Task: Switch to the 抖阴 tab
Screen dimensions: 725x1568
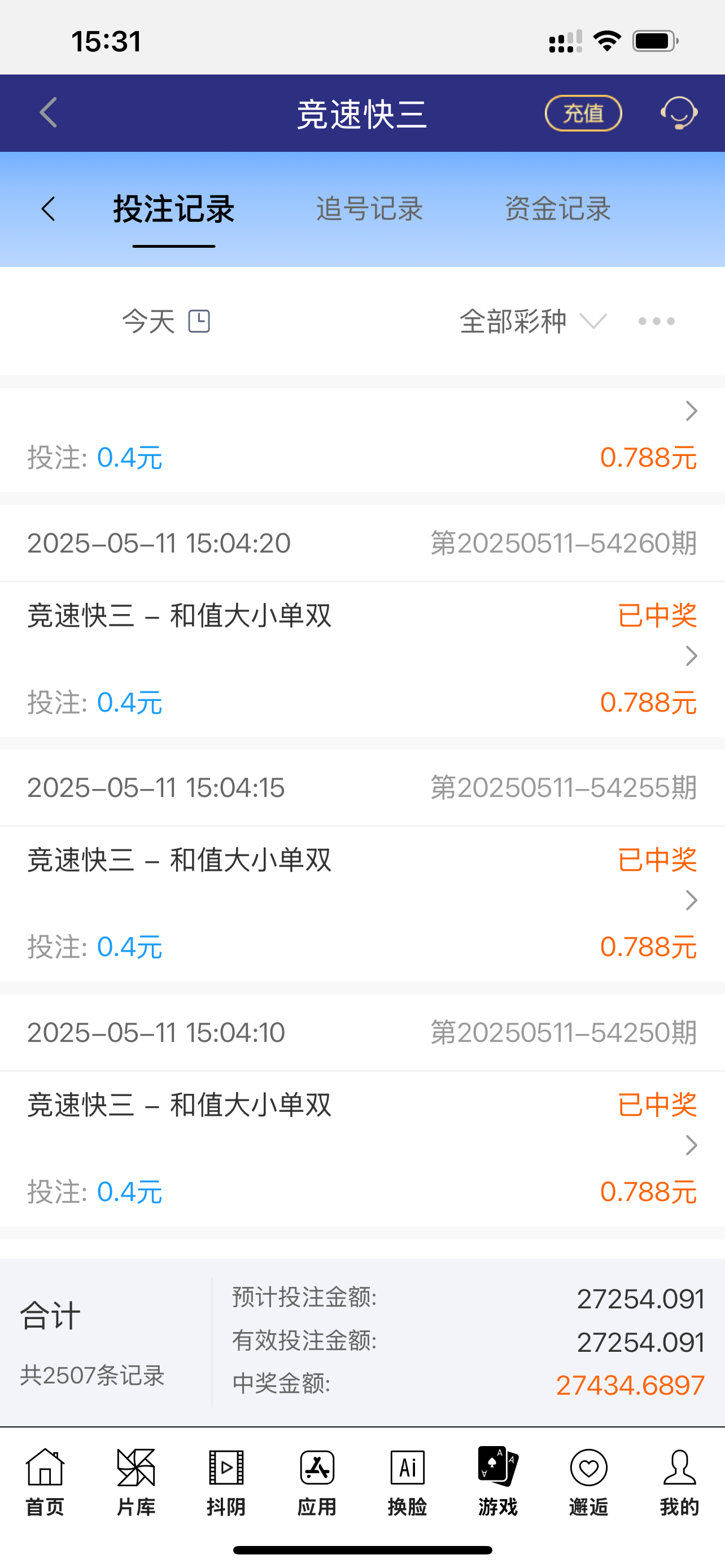Action: (x=226, y=1482)
